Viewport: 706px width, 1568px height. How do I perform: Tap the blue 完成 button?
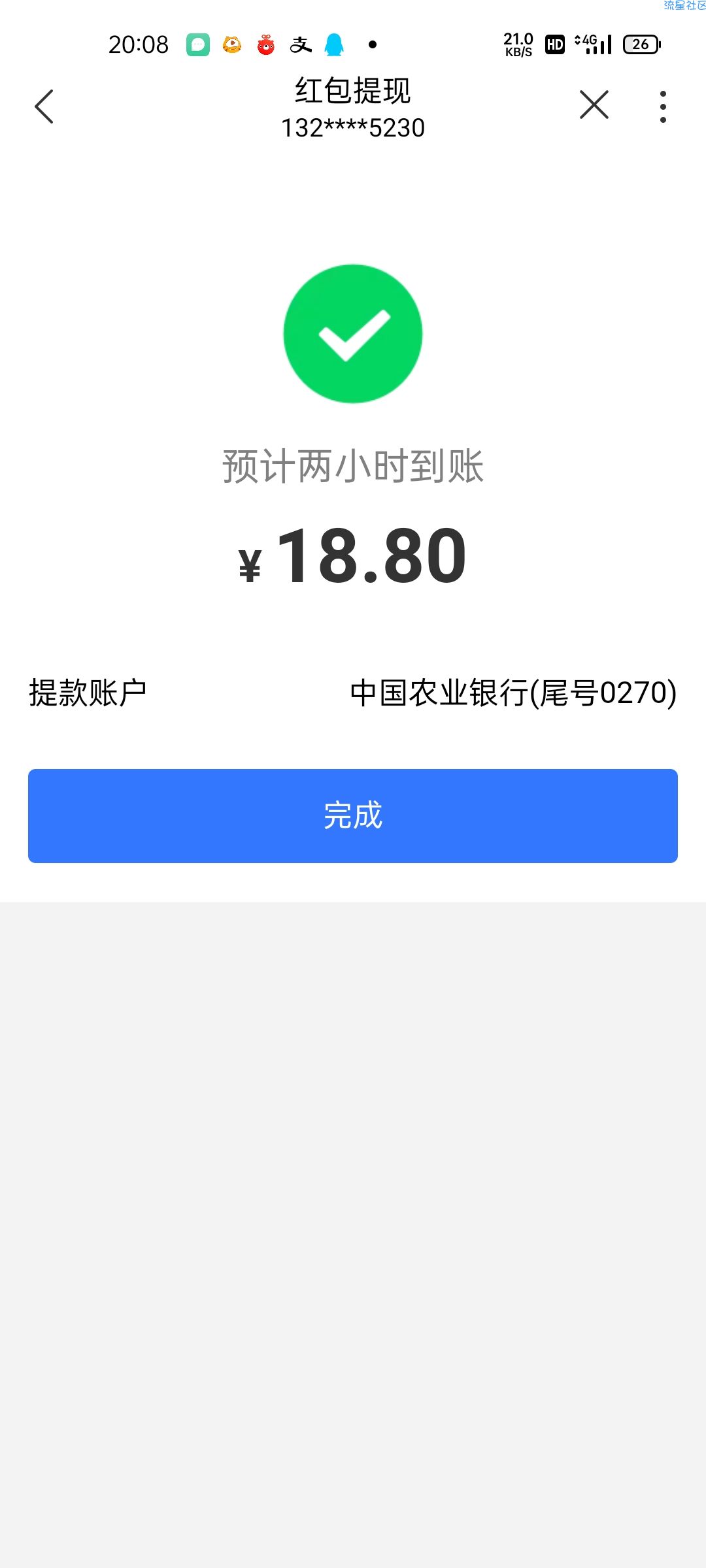tap(353, 815)
